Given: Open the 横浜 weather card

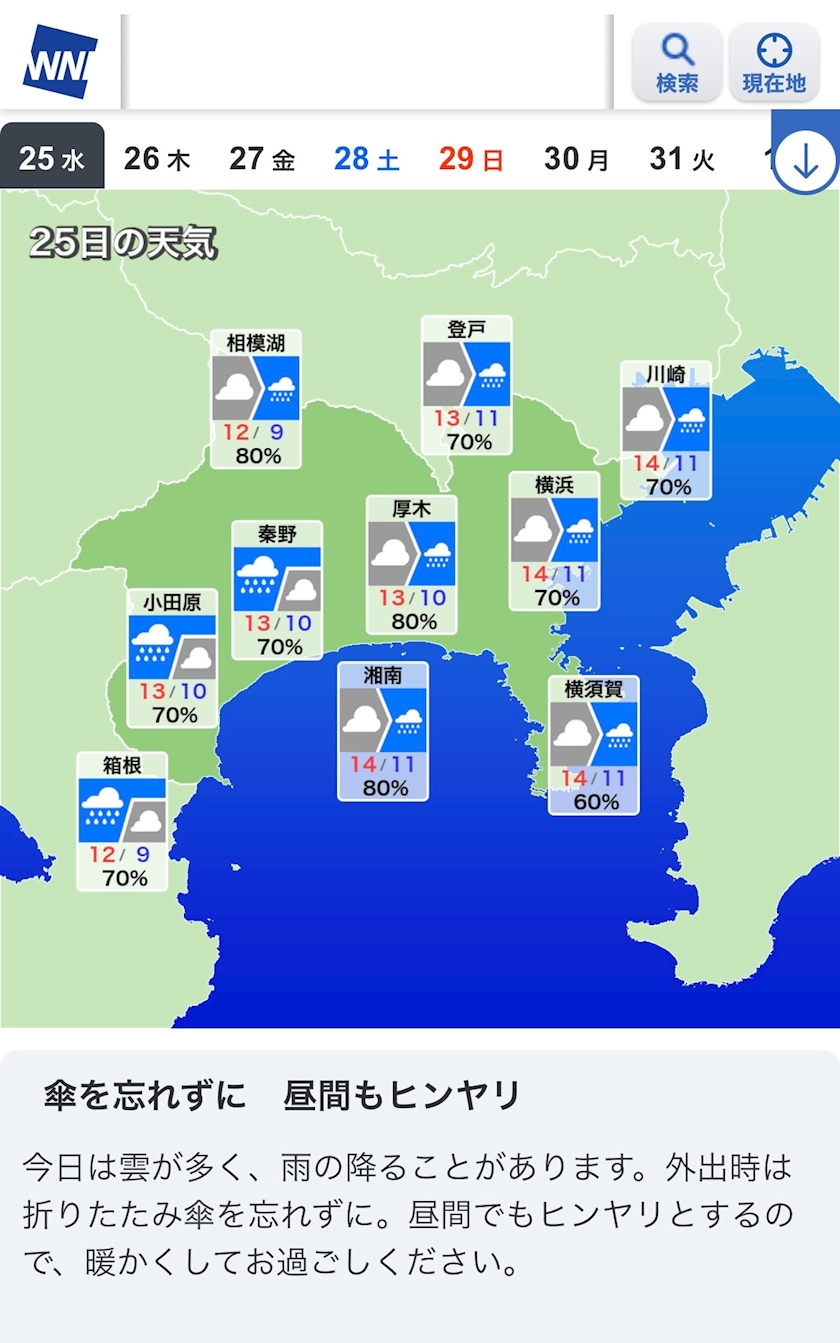Looking at the screenshot, I should point(554,541).
